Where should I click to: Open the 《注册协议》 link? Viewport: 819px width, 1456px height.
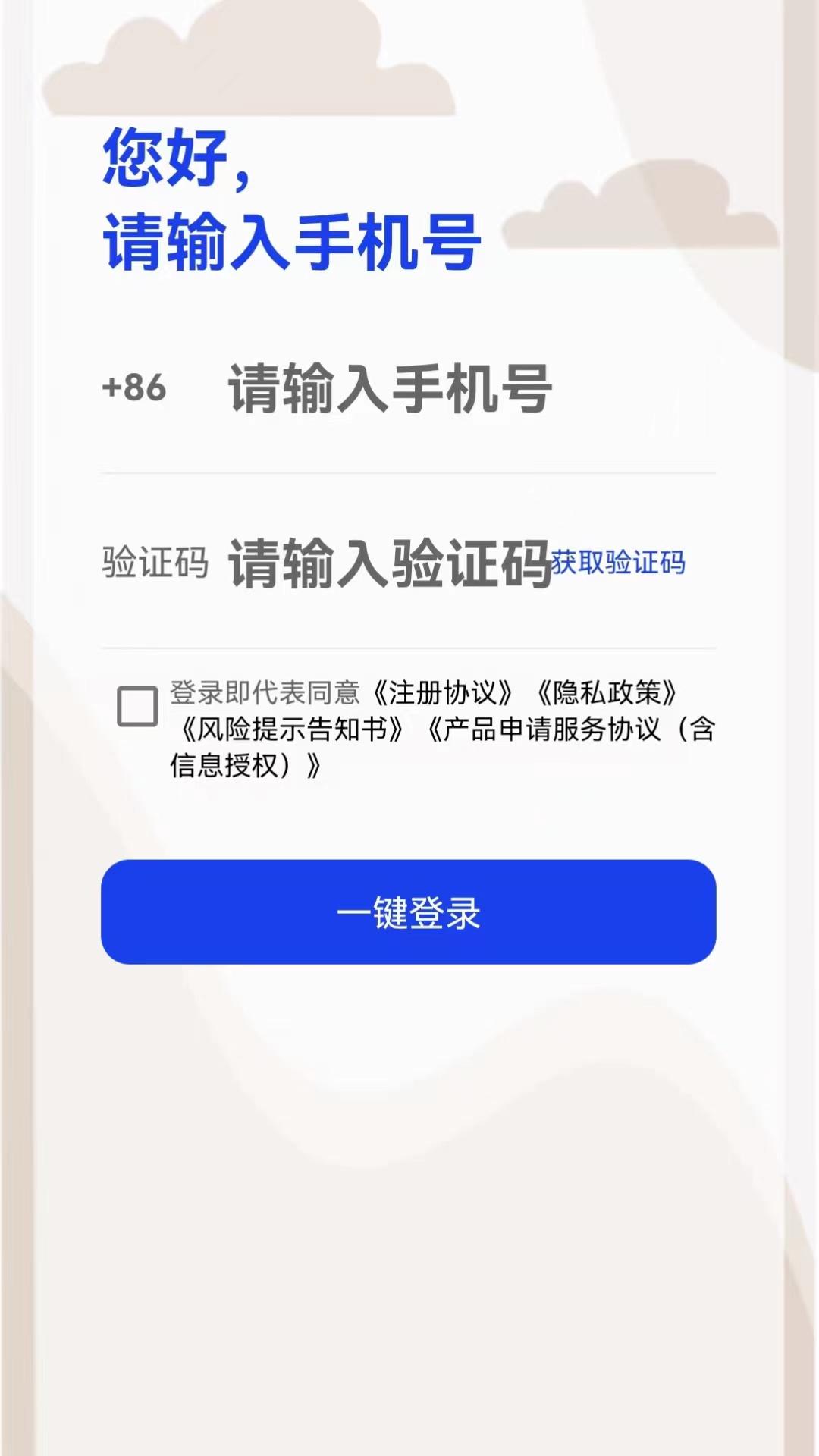[443, 693]
